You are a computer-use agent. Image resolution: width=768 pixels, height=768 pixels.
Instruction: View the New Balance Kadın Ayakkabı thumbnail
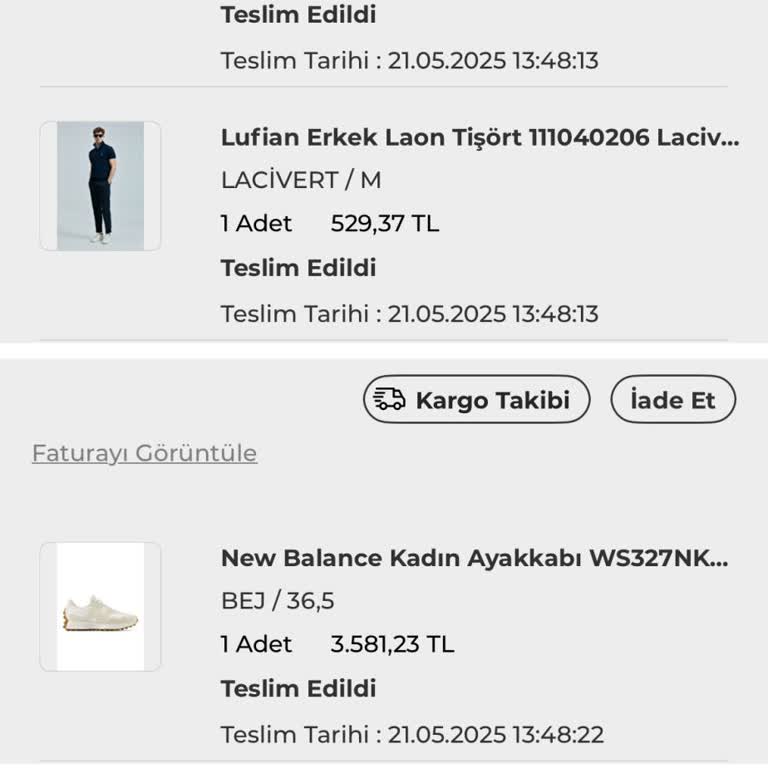100,607
